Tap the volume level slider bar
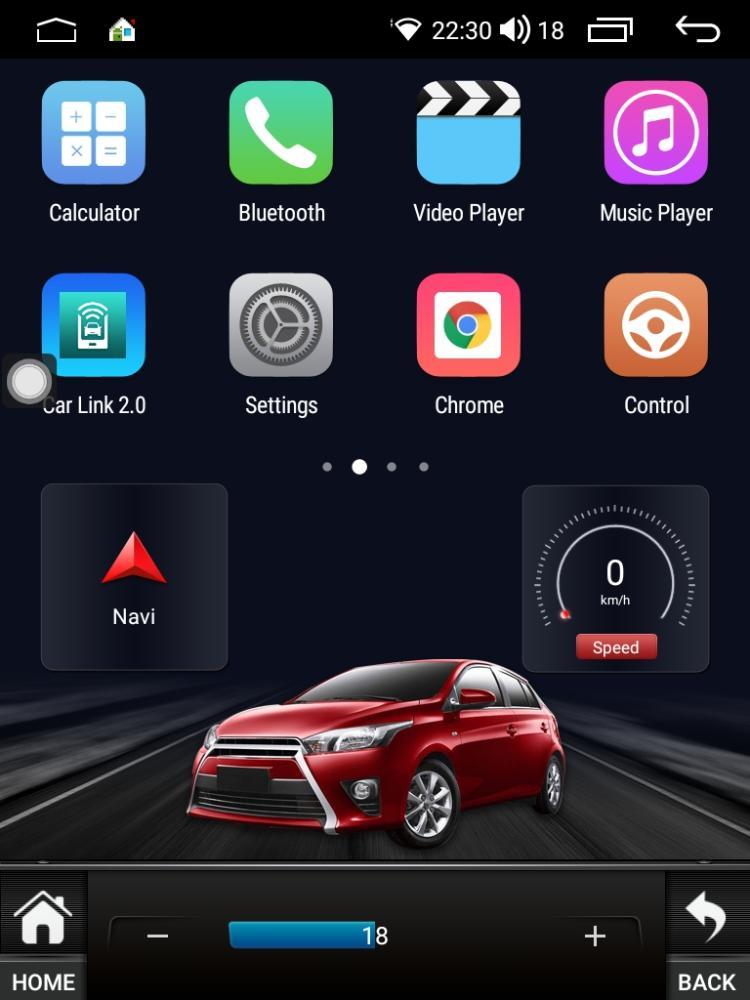The width and height of the screenshot is (750, 1000). (302, 935)
